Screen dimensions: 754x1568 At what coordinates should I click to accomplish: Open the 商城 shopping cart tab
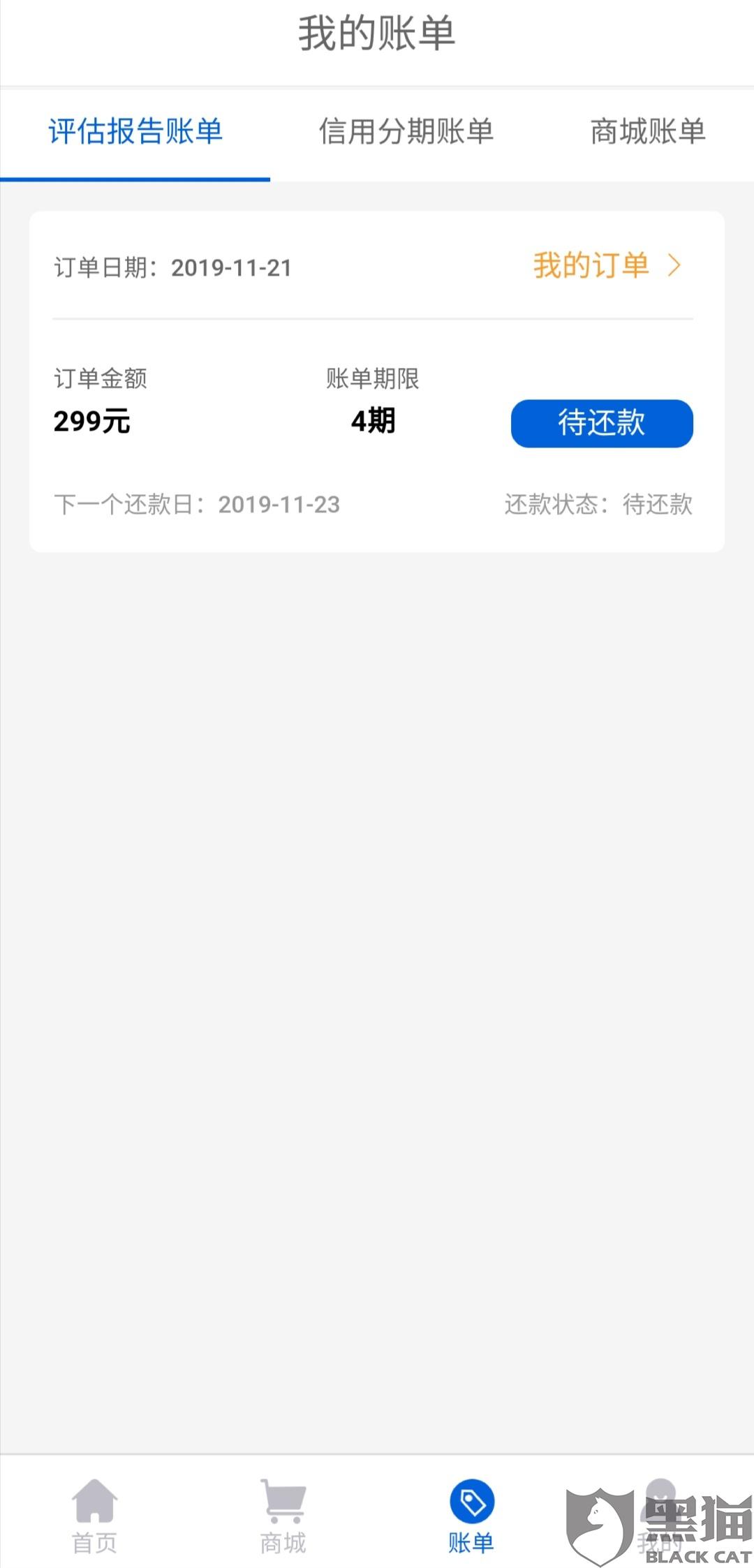click(x=283, y=1514)
